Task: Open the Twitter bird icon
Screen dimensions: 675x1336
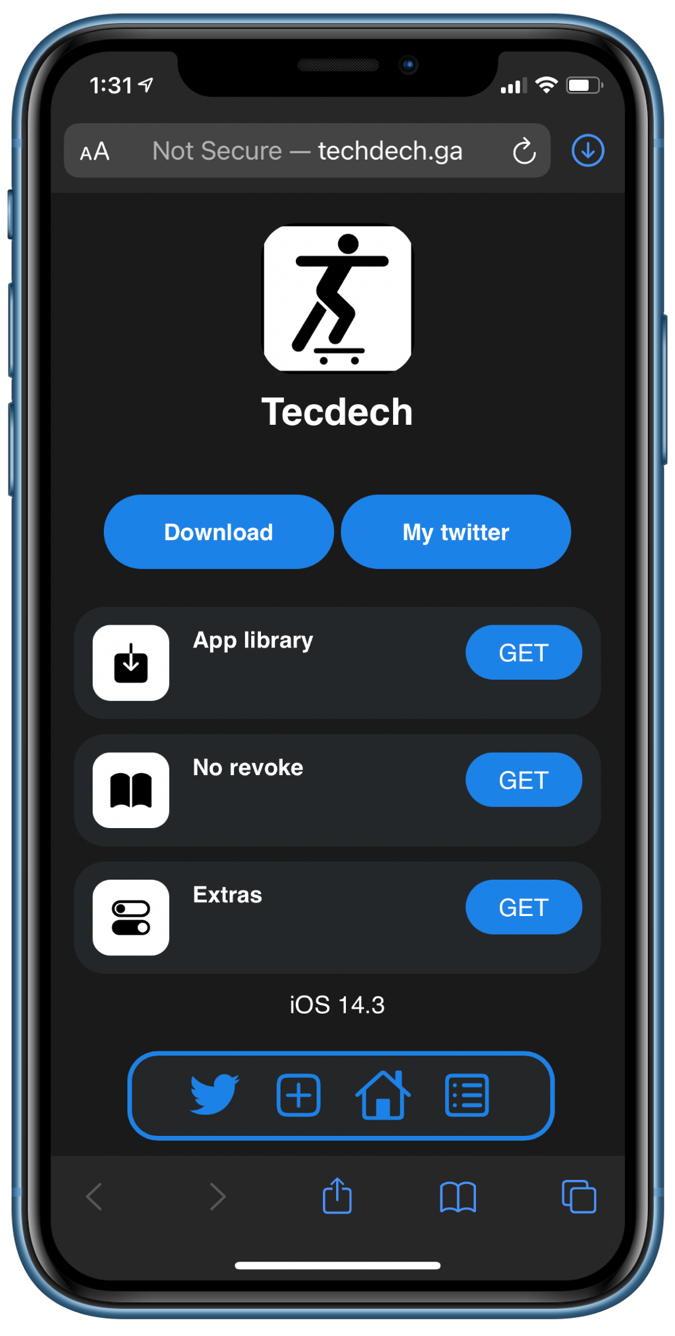Action: (215, 1095)
